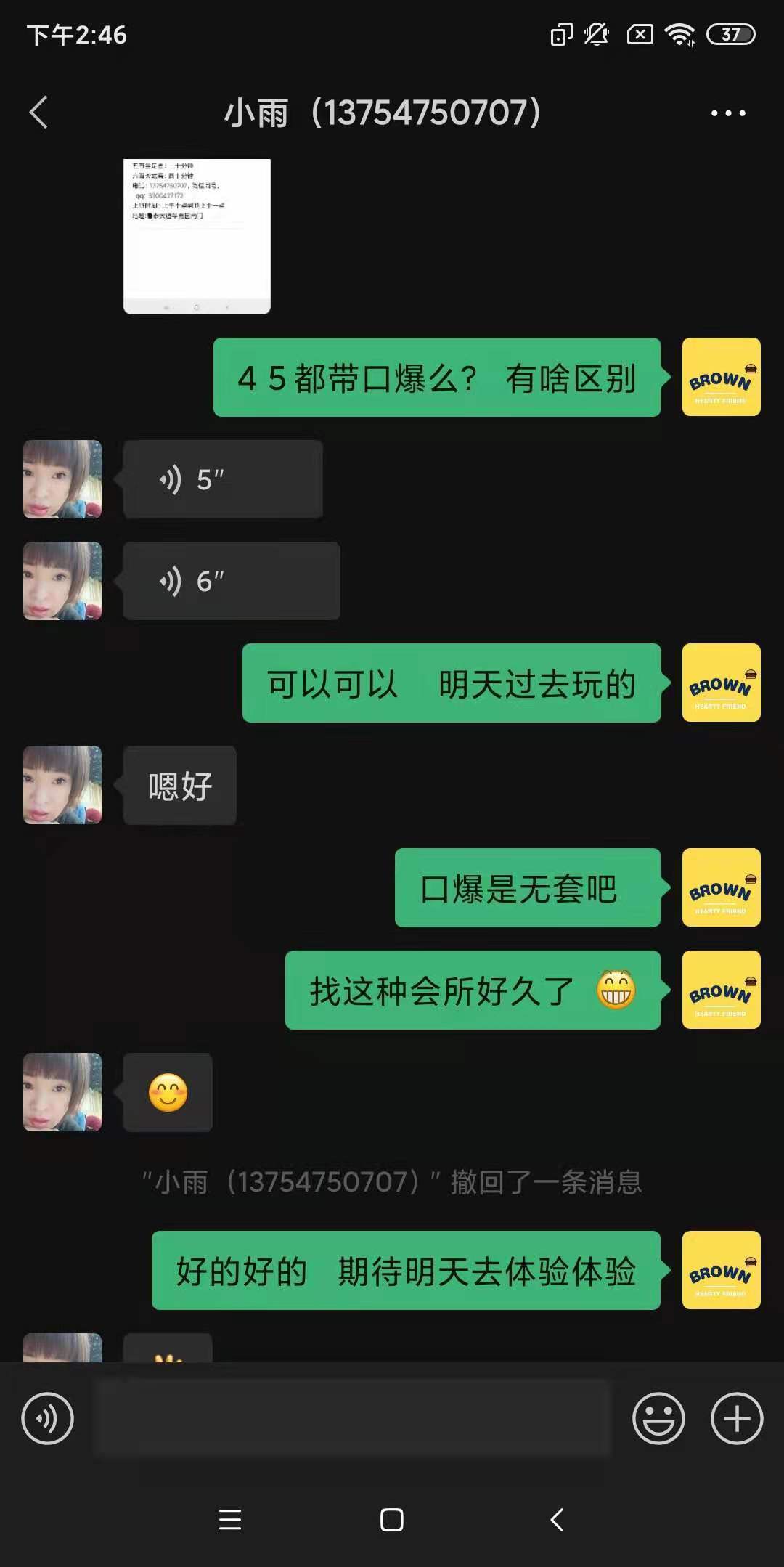Open the system recent apps menu
The width and height of the screenshot is (784, 1567).
230,1520
